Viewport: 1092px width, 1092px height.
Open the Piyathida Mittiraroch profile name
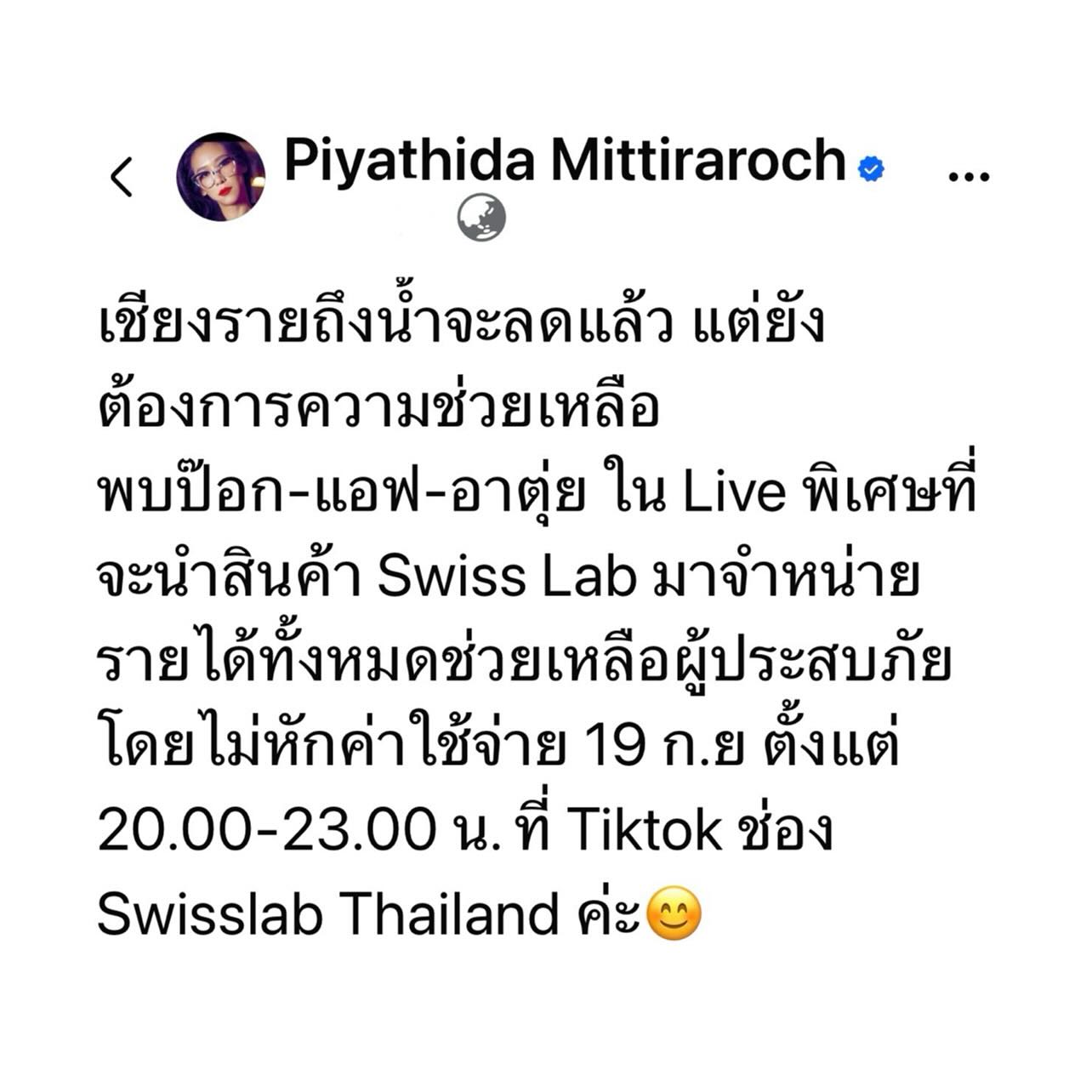(565, 160)
